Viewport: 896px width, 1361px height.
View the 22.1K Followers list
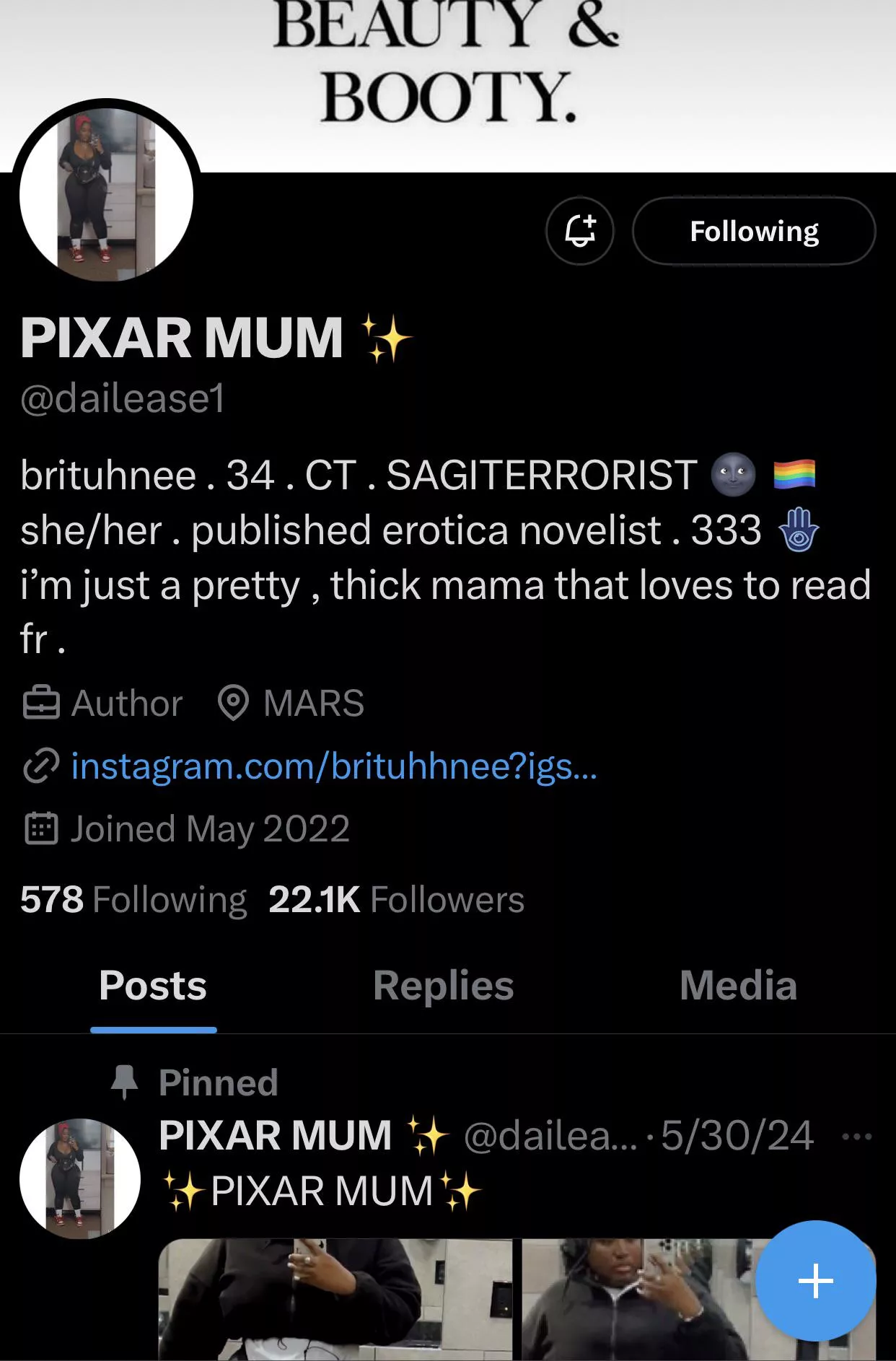click(396, 900)
